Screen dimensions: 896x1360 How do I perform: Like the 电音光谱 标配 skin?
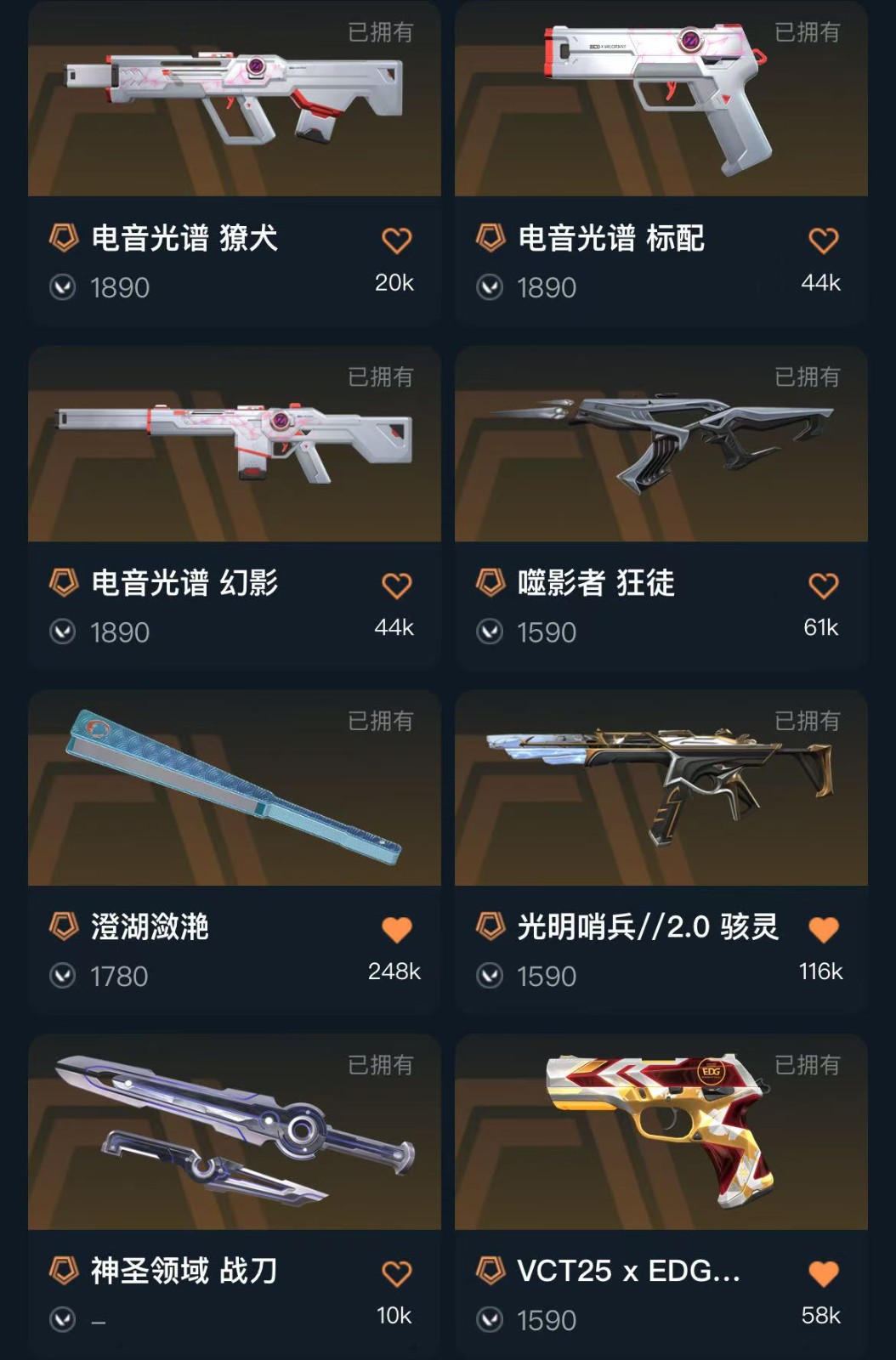pyautogui.click(x=823, y=241)
